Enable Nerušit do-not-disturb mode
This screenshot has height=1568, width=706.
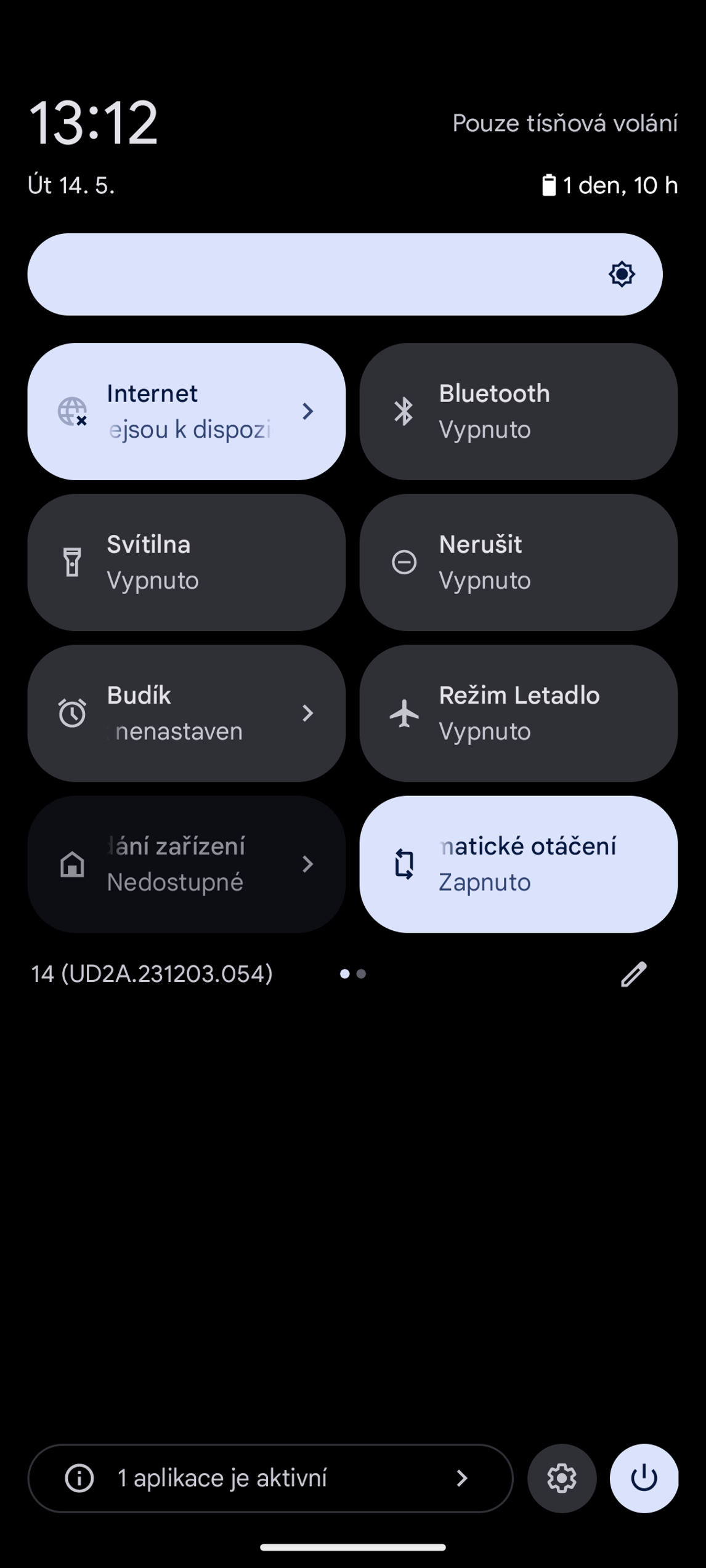click(x=518, y=562)
